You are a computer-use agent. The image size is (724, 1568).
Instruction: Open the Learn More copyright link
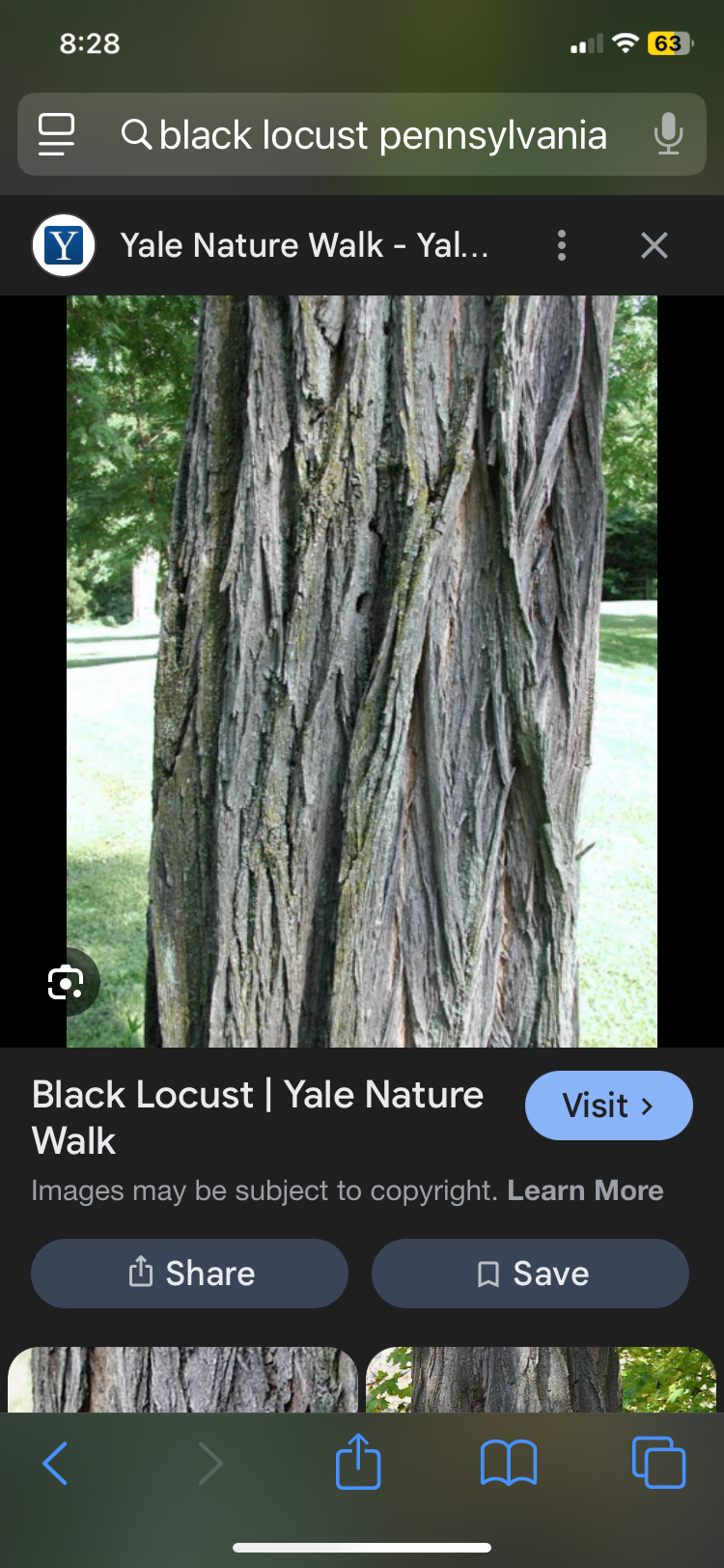(x=585, y=1190)
